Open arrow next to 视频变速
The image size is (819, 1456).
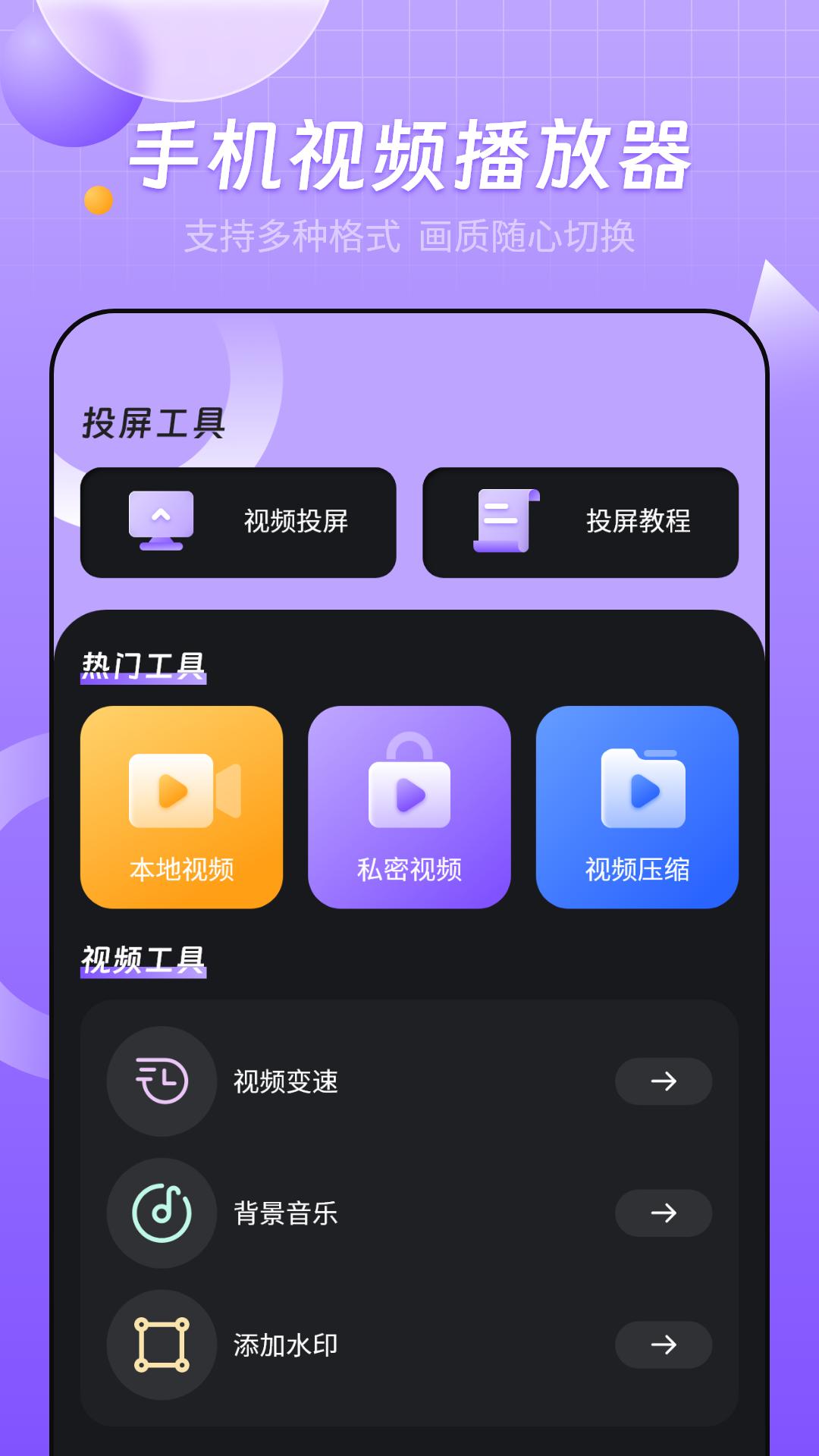(664, 1082)
